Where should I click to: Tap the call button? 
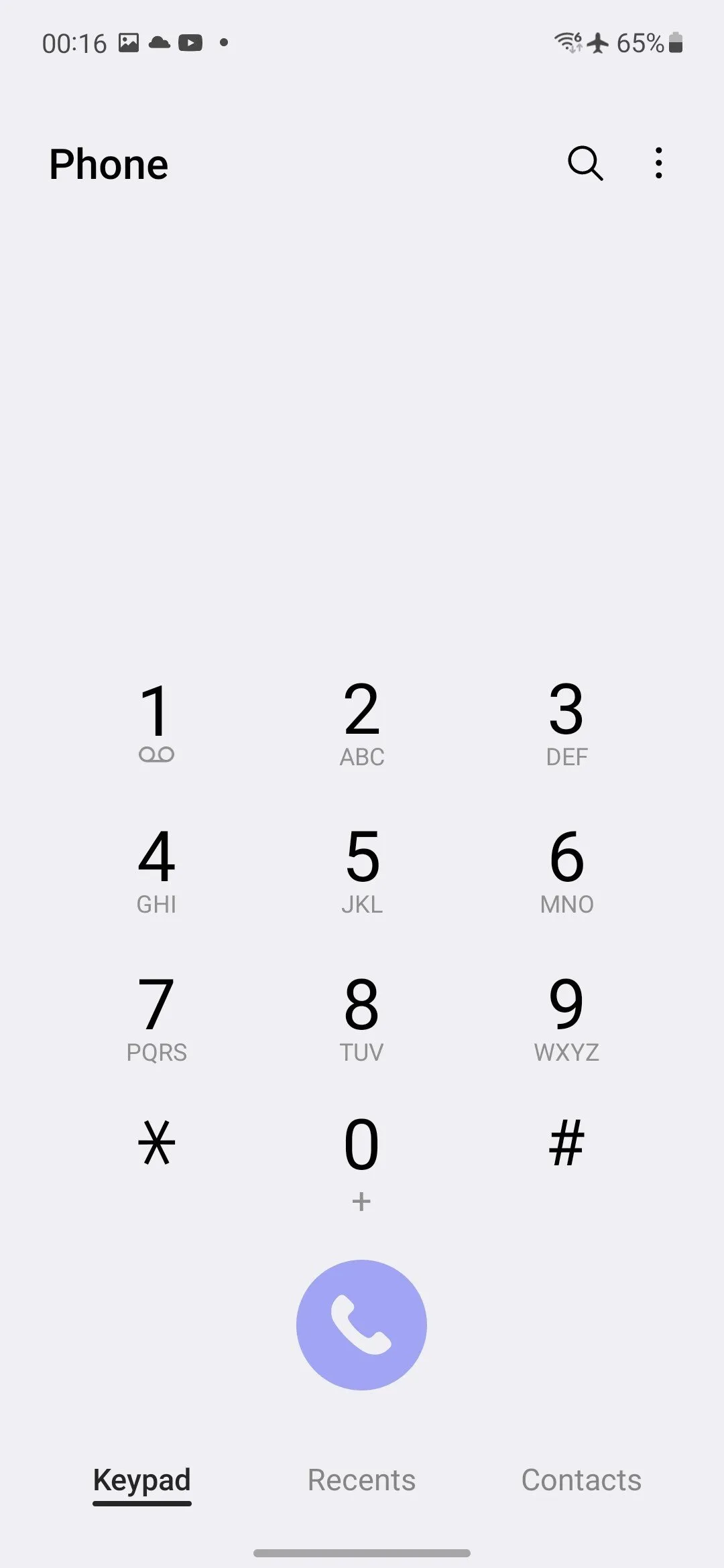(362, 1325)
